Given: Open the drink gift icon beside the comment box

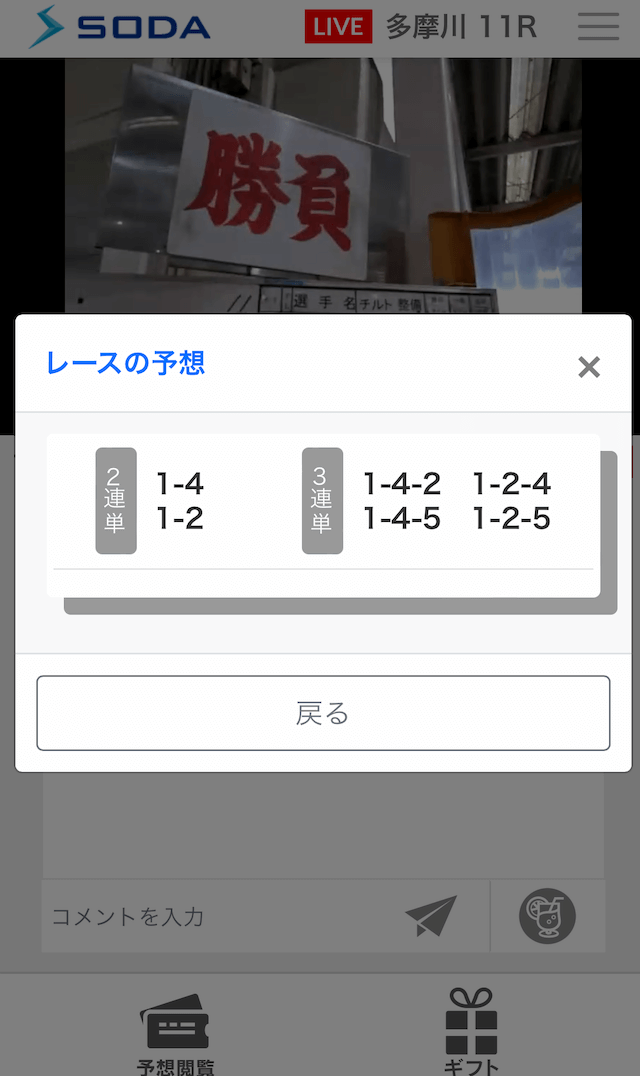Looking at the screenshot, I should (547, 916).
